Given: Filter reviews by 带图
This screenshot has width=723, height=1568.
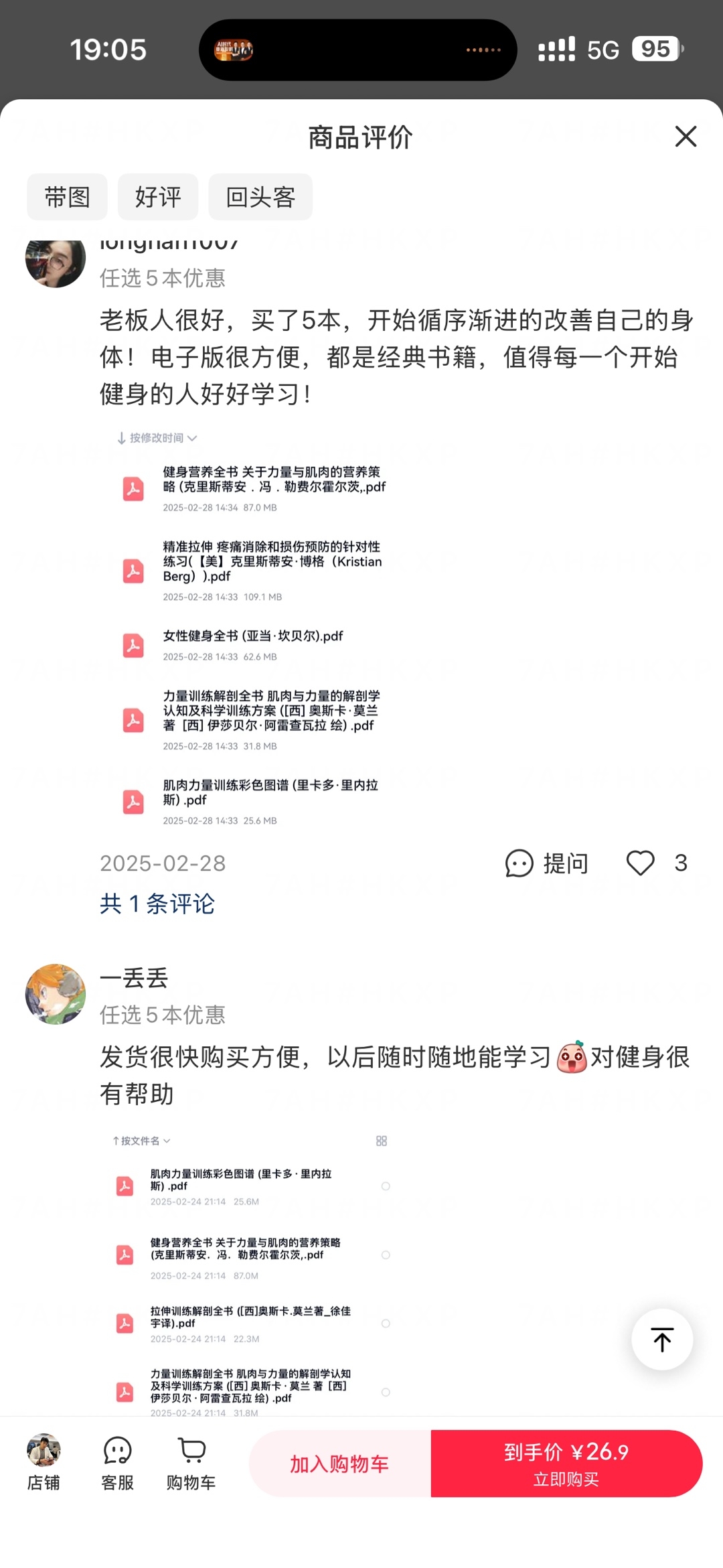Looking at the screenshot, I should point(67,197).
